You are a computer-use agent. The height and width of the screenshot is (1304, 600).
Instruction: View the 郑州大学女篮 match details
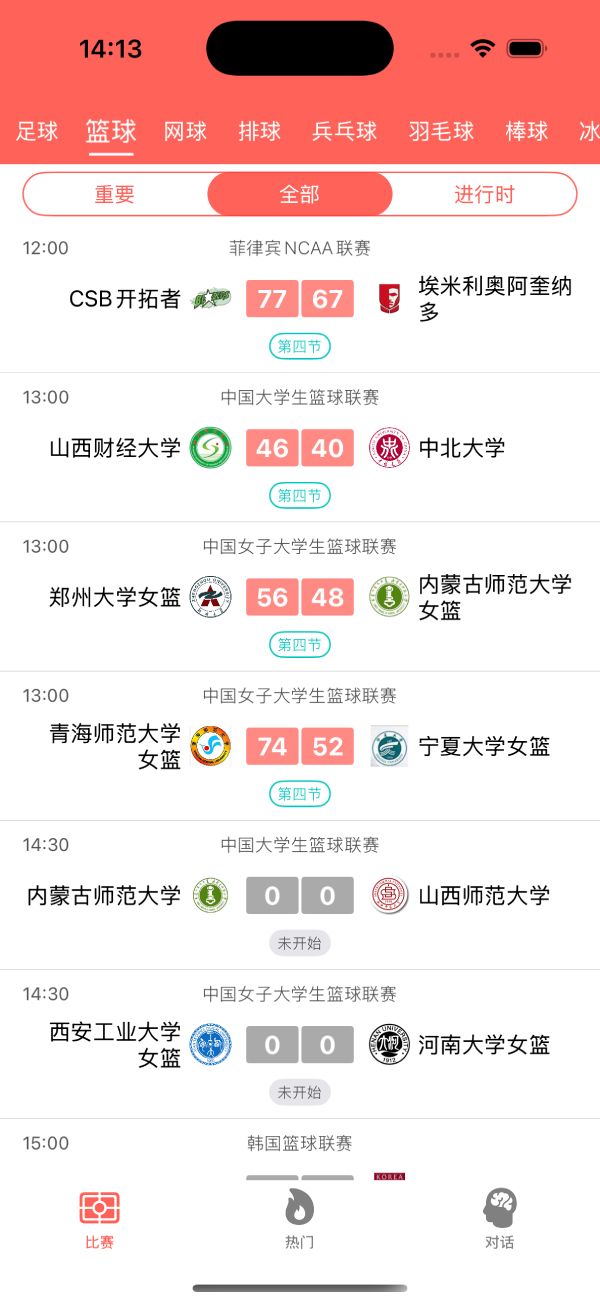click(x=300, y=597)
